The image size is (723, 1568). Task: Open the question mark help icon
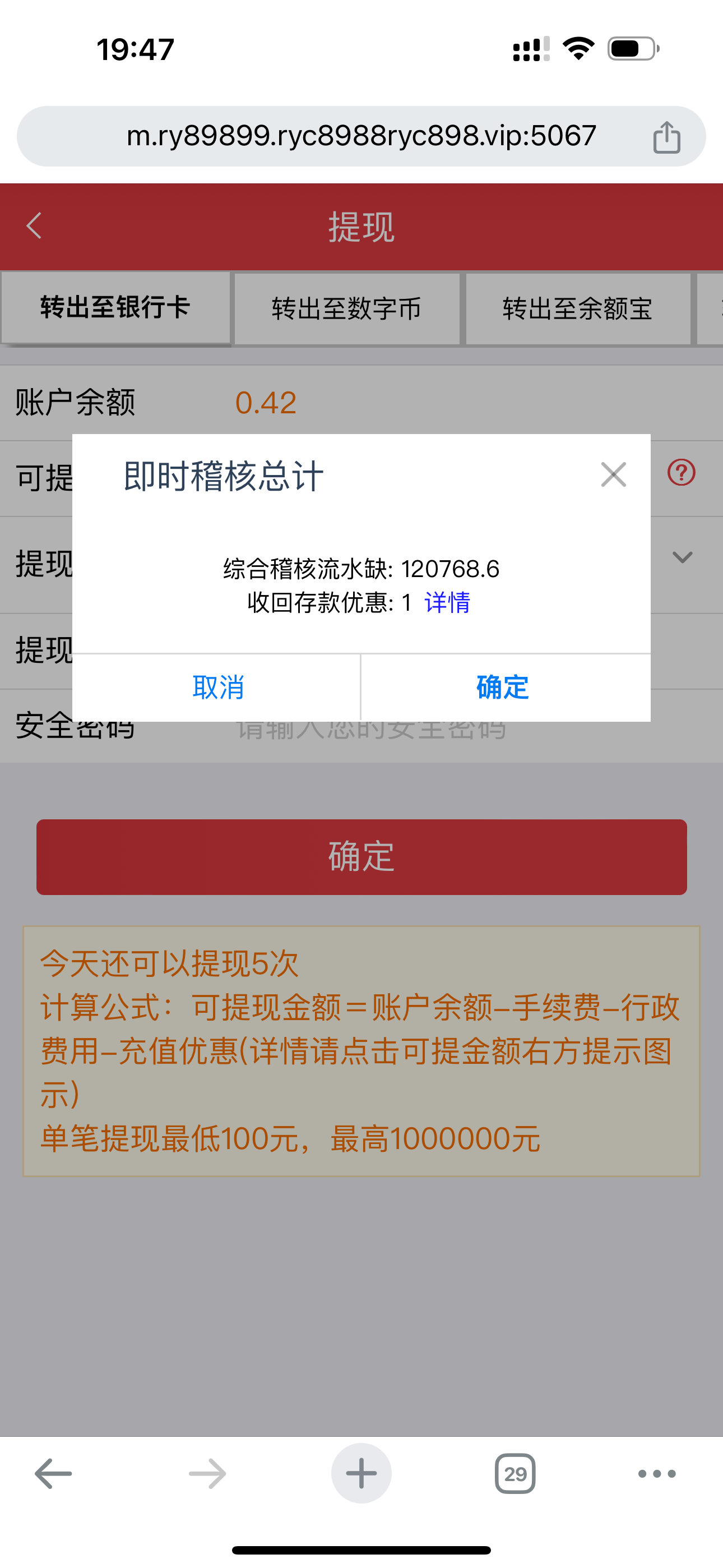(x=681, y=472)
